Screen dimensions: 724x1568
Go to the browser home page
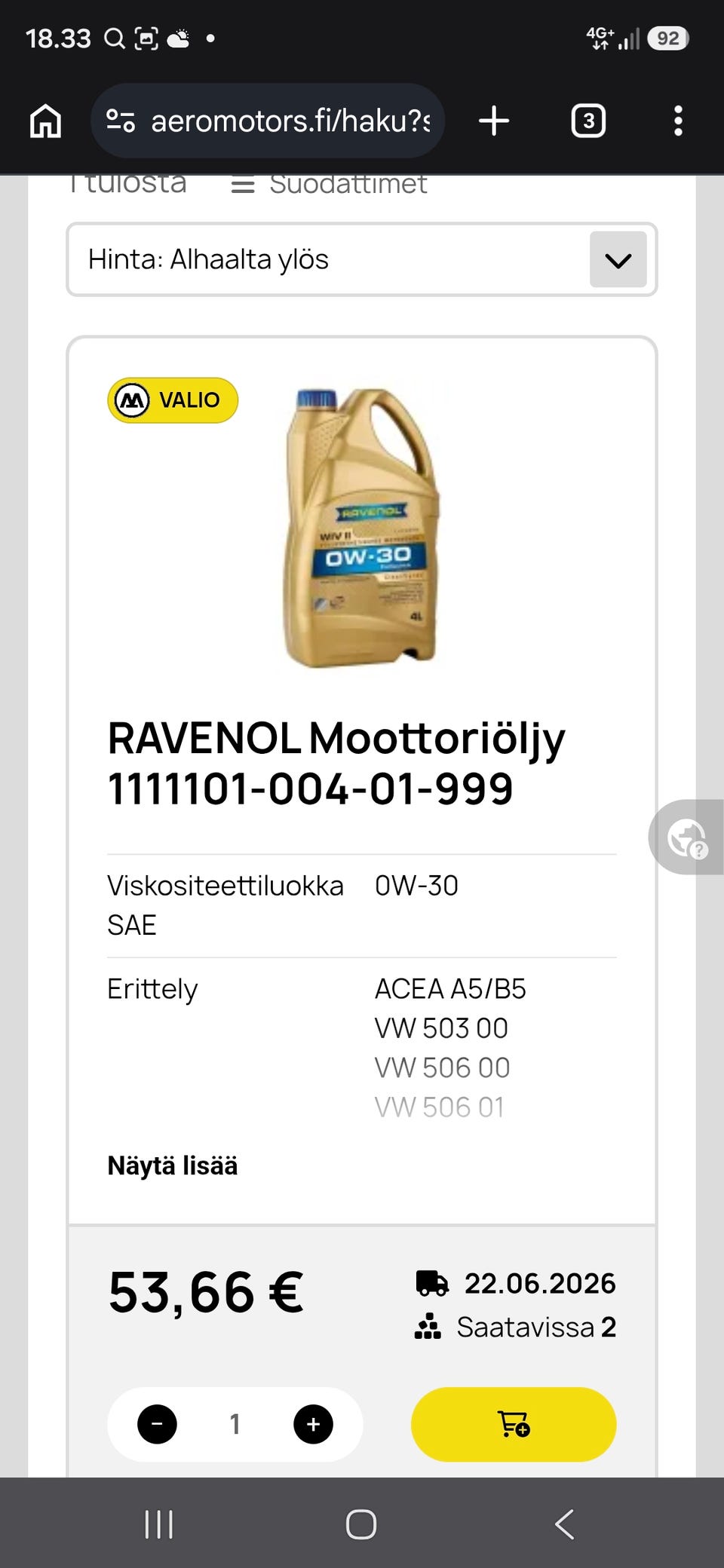click(45, 121)
